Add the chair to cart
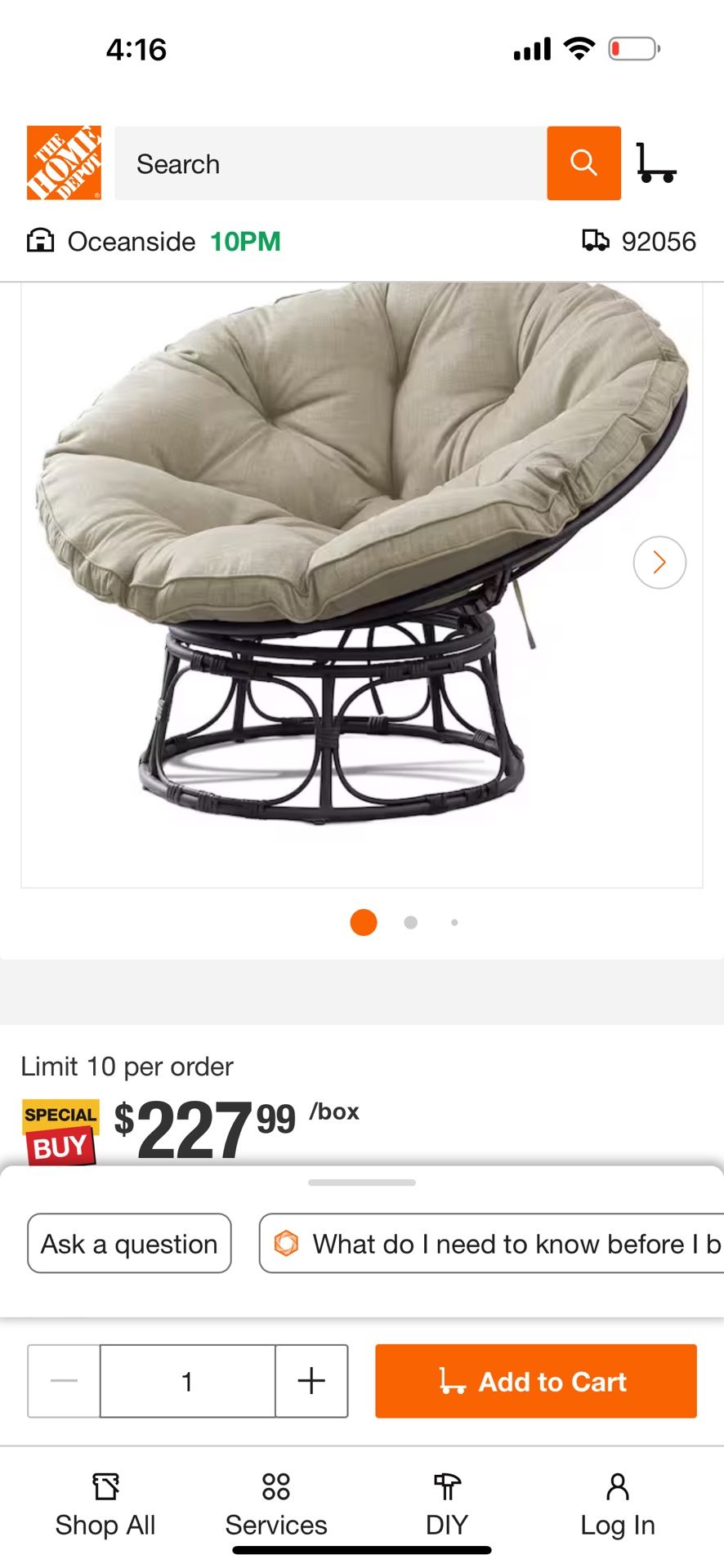The width and height of the screenshot is (724, 1568). [x=535, y=1381]
